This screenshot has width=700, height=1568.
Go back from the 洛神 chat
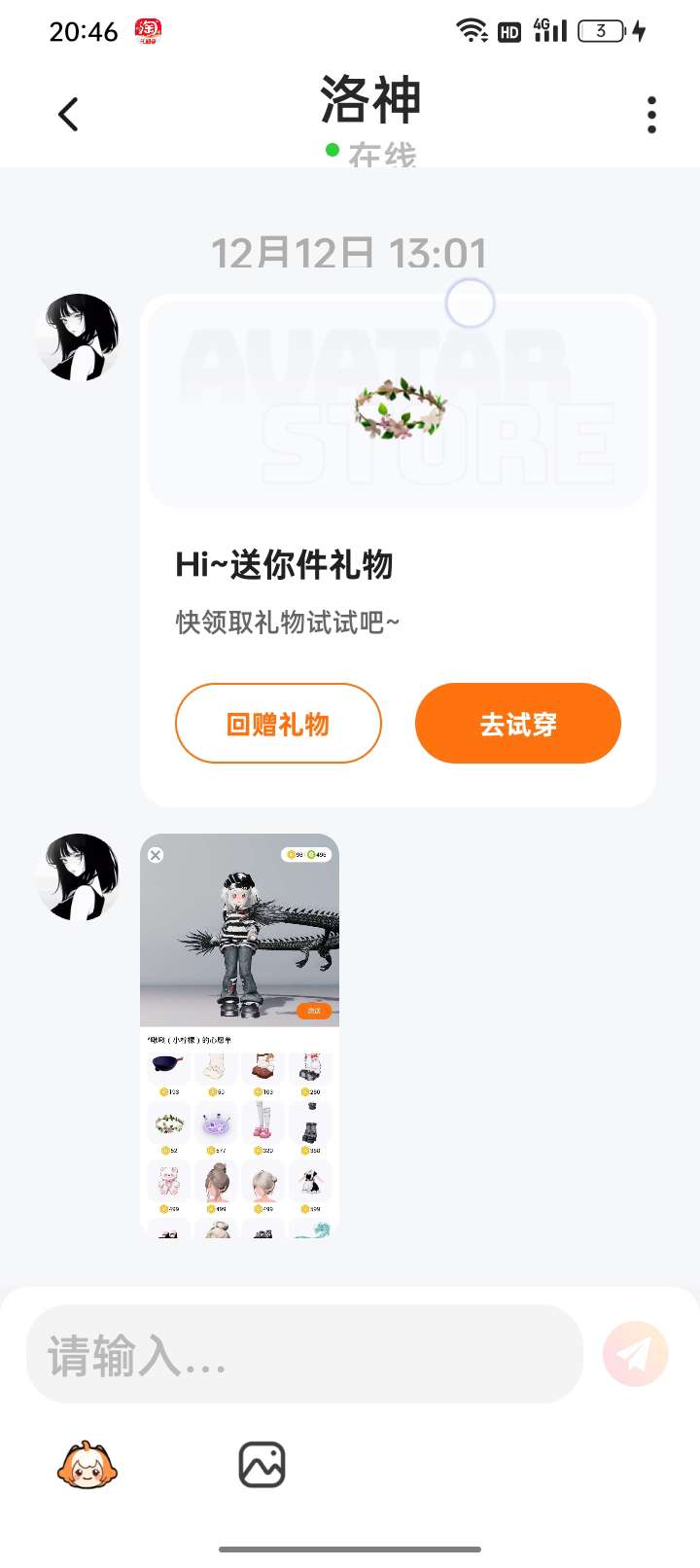pos(68,115)
